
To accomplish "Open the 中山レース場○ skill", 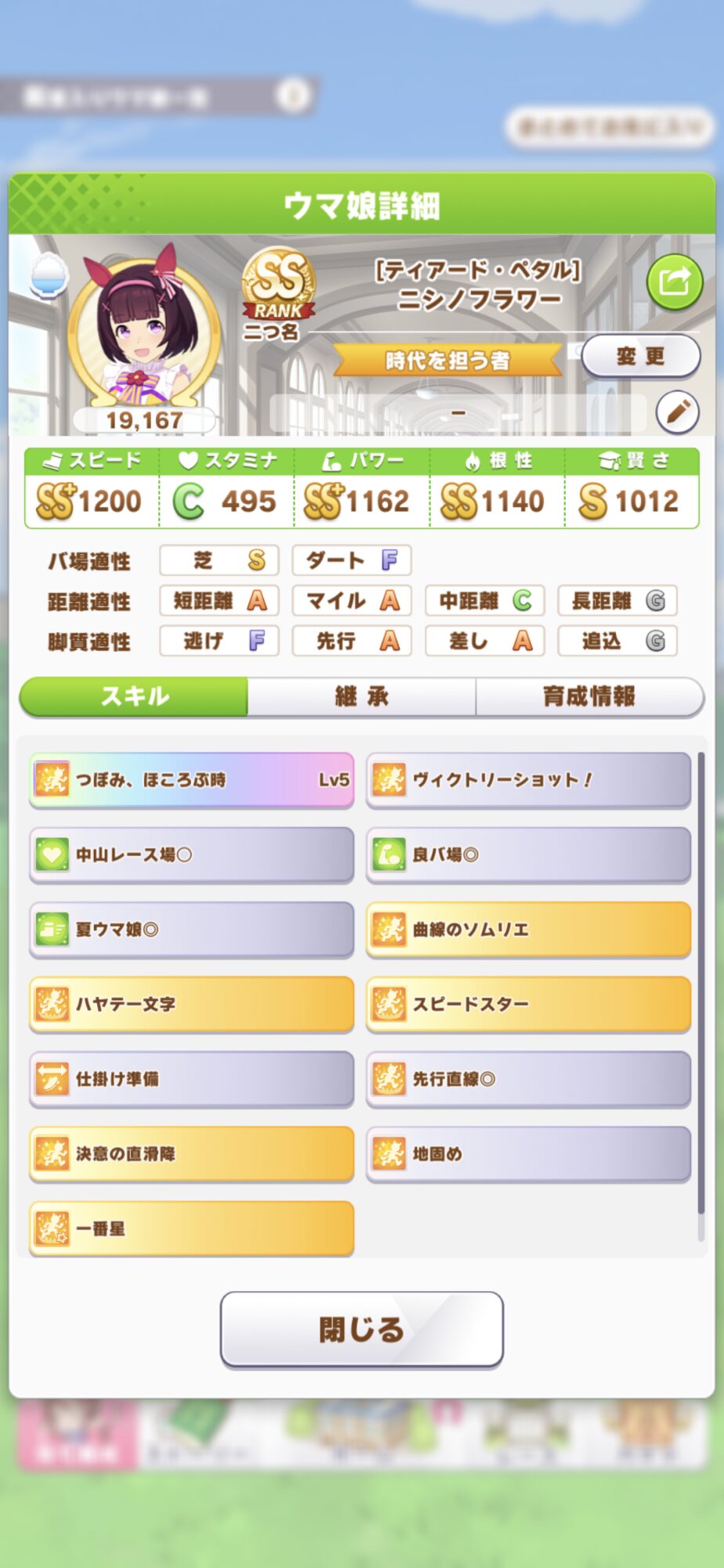I will click(191, 855).
